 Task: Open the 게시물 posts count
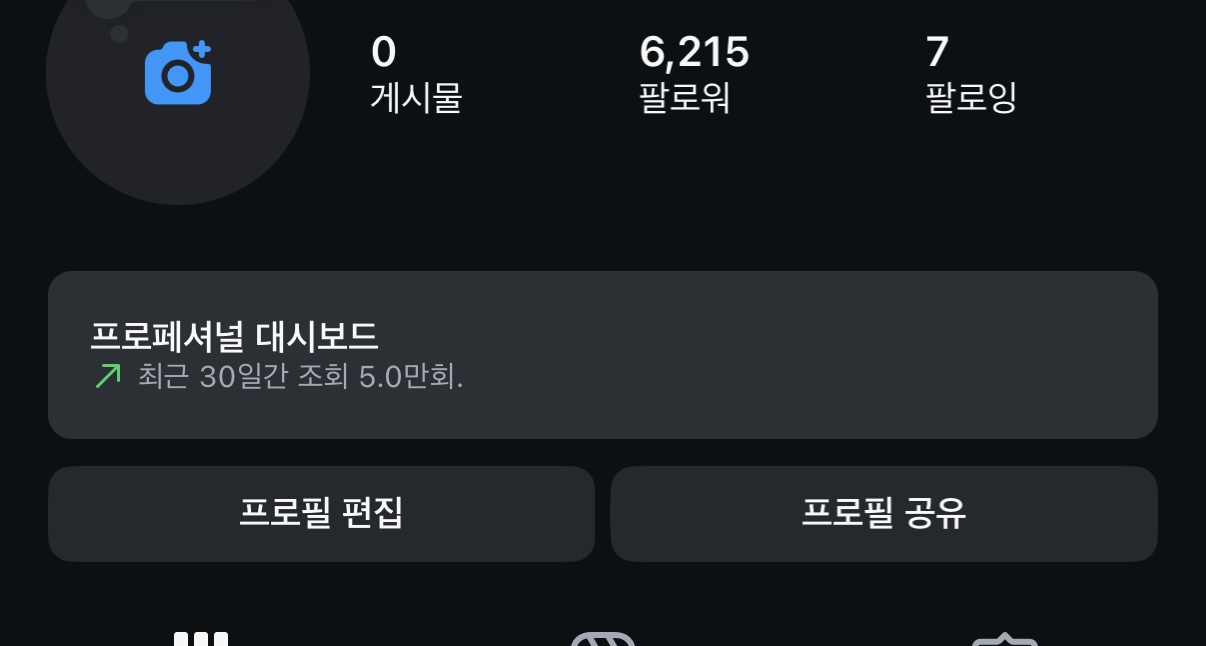click(x=416, y=74)
